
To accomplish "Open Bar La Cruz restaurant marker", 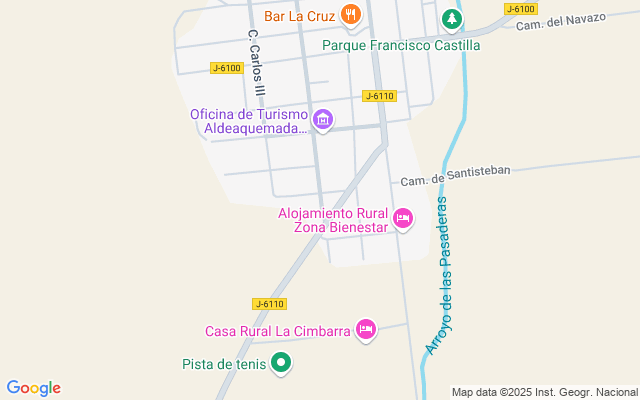I will (349, 14).
